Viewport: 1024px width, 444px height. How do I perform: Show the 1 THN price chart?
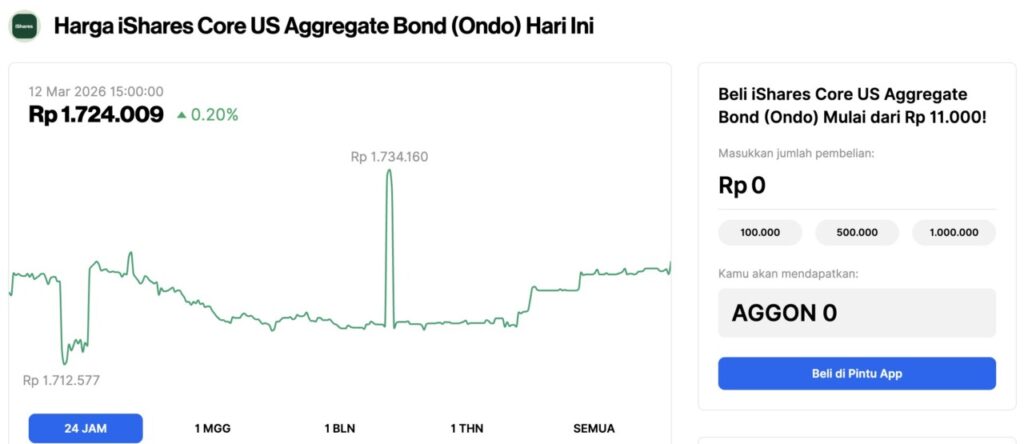(x=467, y=428)
